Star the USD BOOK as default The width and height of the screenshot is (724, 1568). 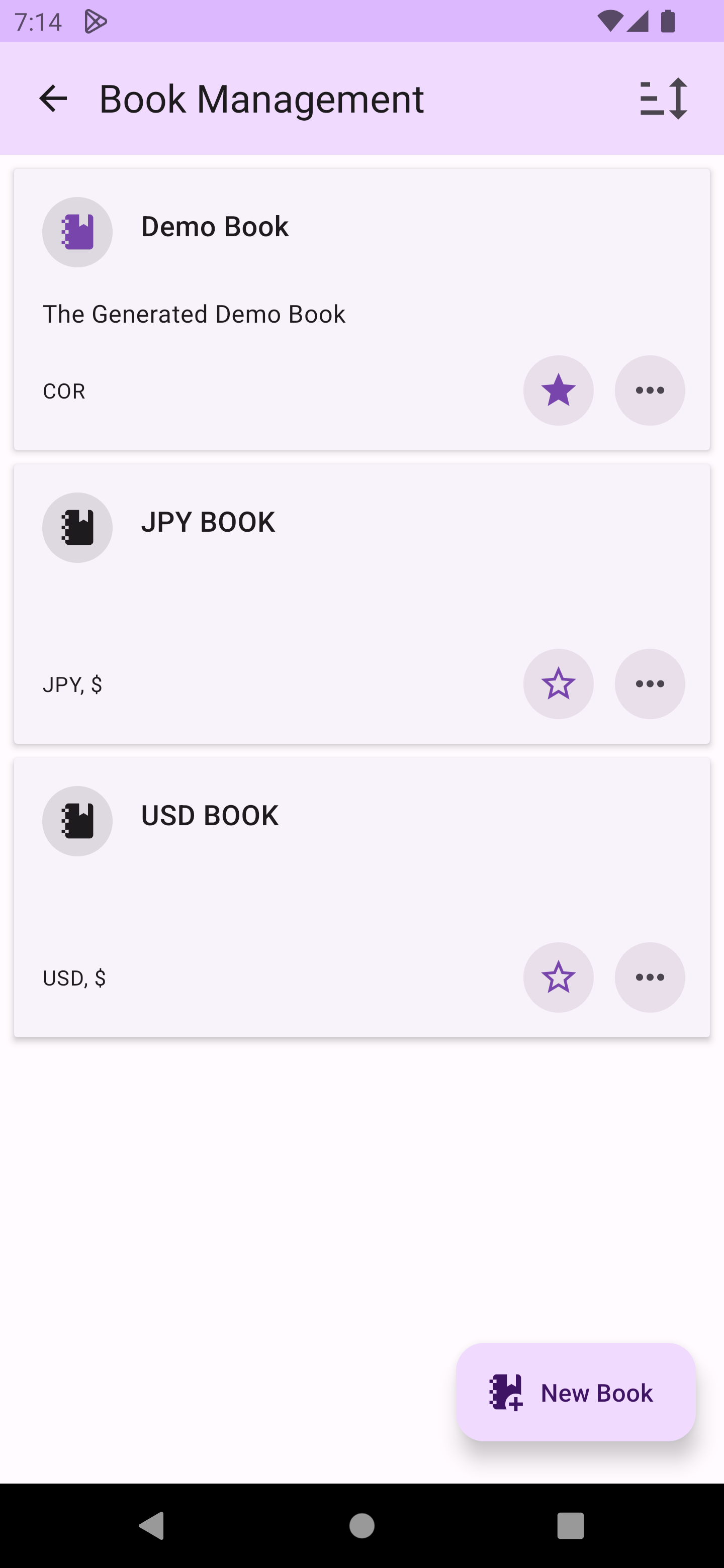(x=558, y=977)
